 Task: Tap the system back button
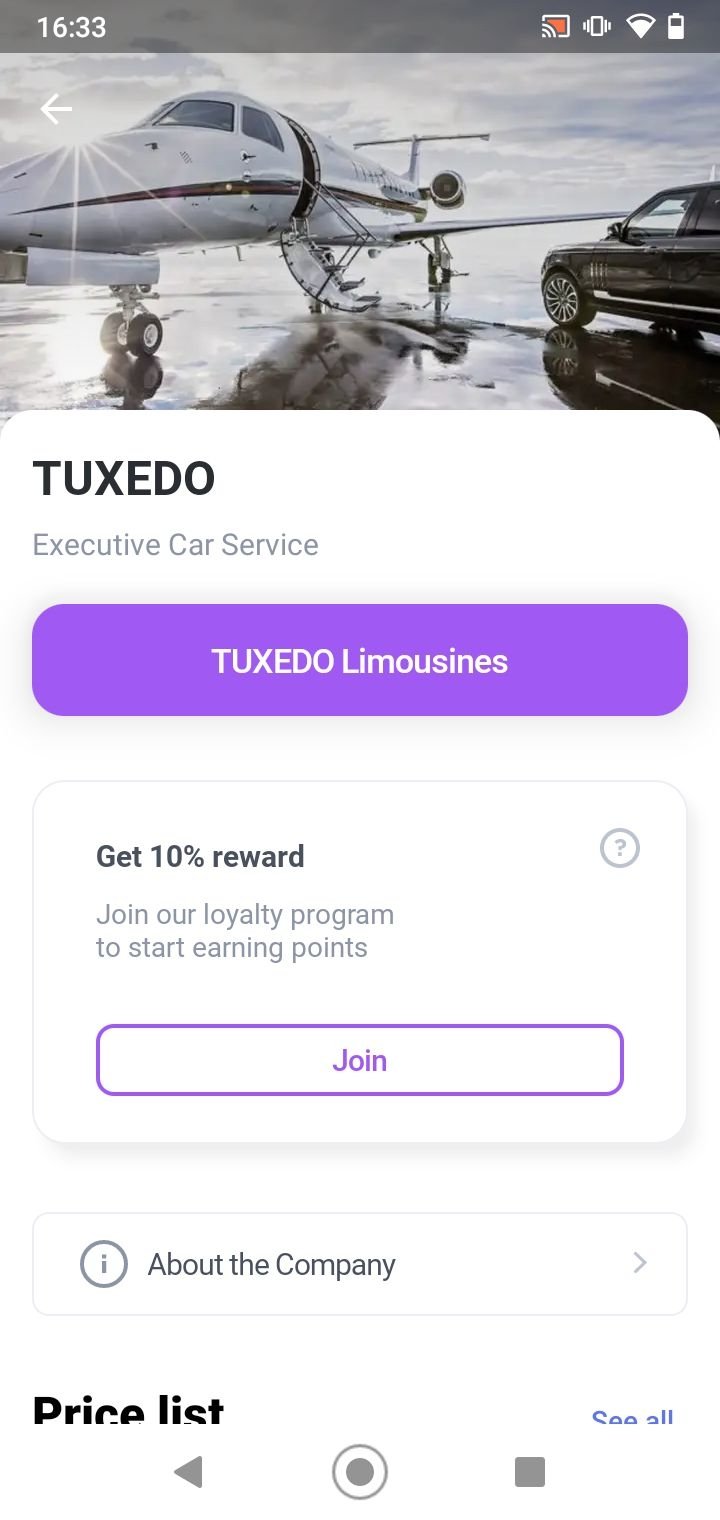tap(188, 1472)
